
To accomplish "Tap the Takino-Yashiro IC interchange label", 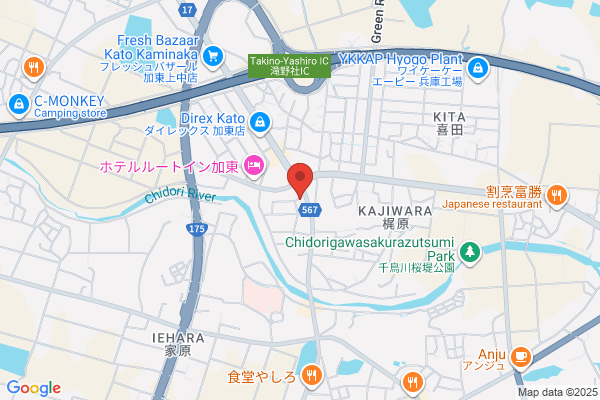I will [289, 66].
